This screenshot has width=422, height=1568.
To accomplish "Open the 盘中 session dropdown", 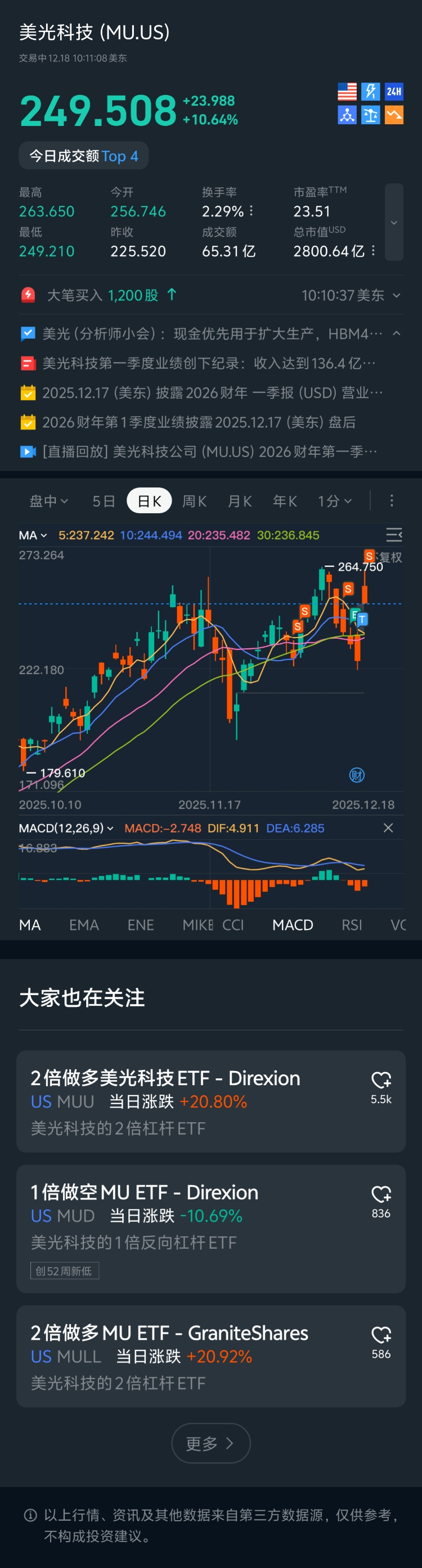I will click(x=49, y=501).
